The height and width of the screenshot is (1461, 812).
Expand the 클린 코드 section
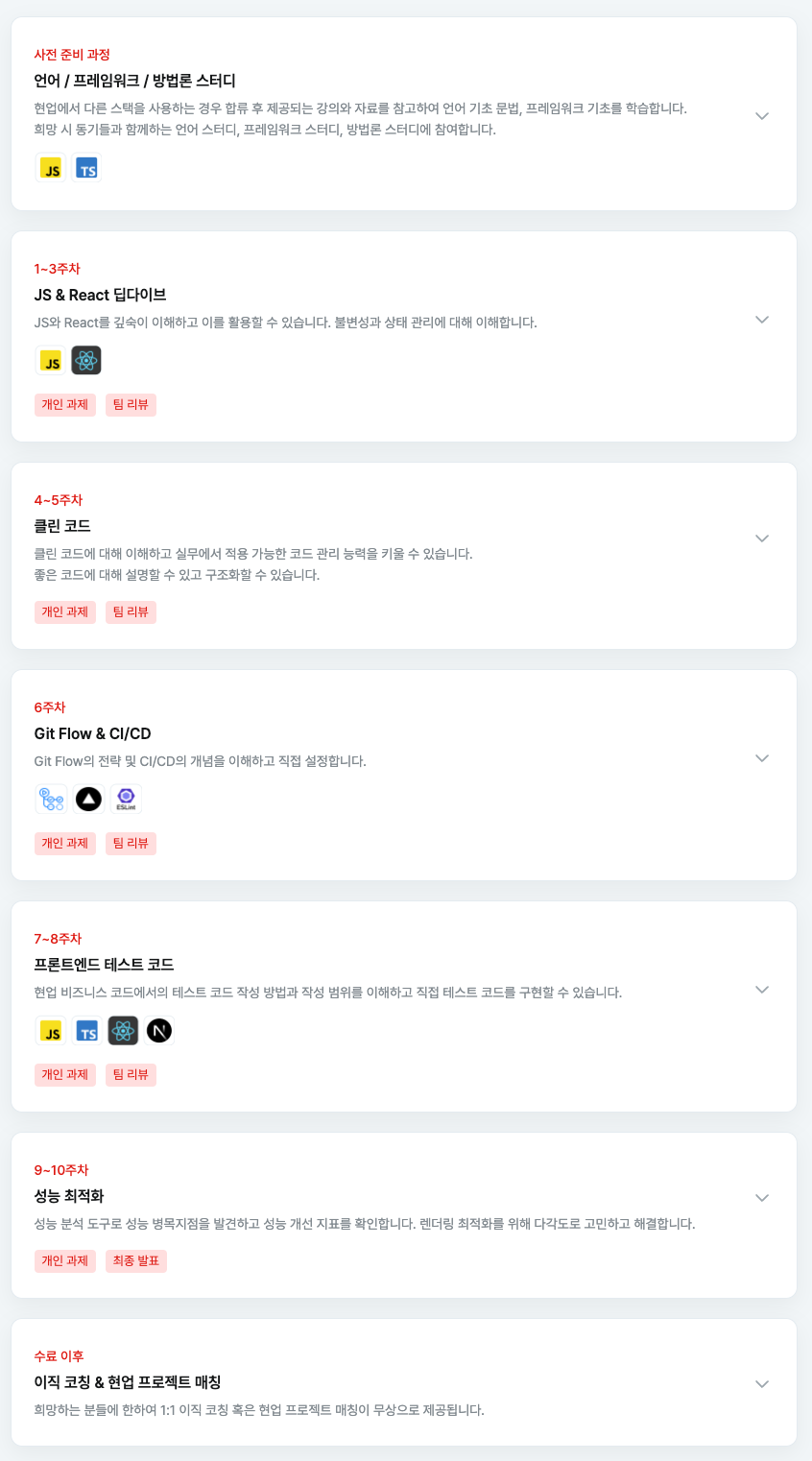coord(762,539)
